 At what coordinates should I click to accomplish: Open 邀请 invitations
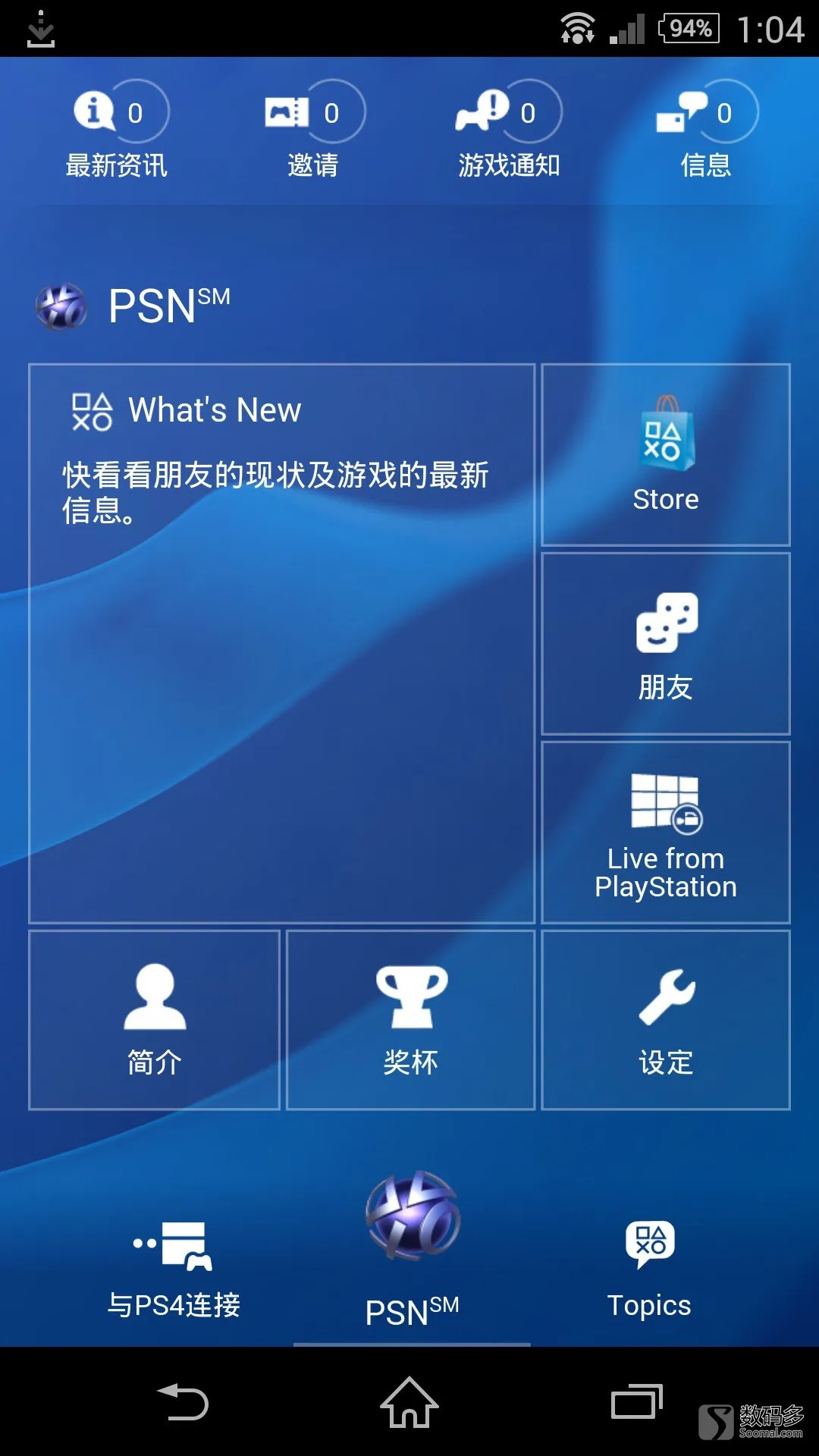coord(313,130)
